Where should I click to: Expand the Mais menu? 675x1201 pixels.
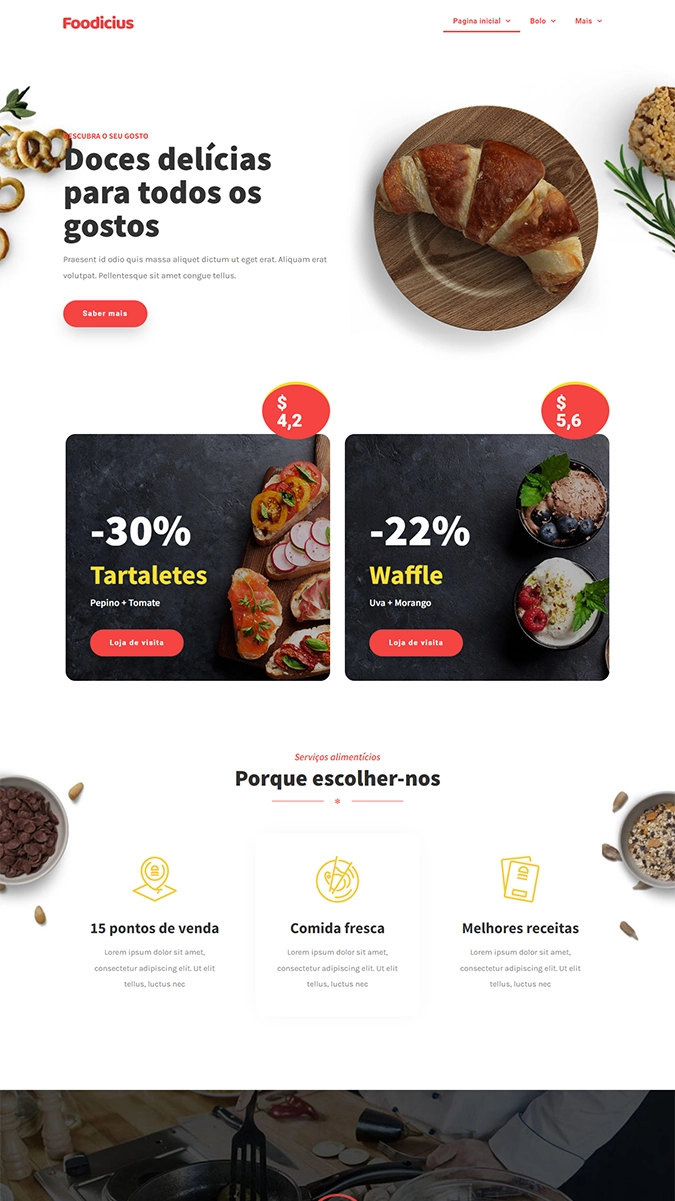point(588,21)
